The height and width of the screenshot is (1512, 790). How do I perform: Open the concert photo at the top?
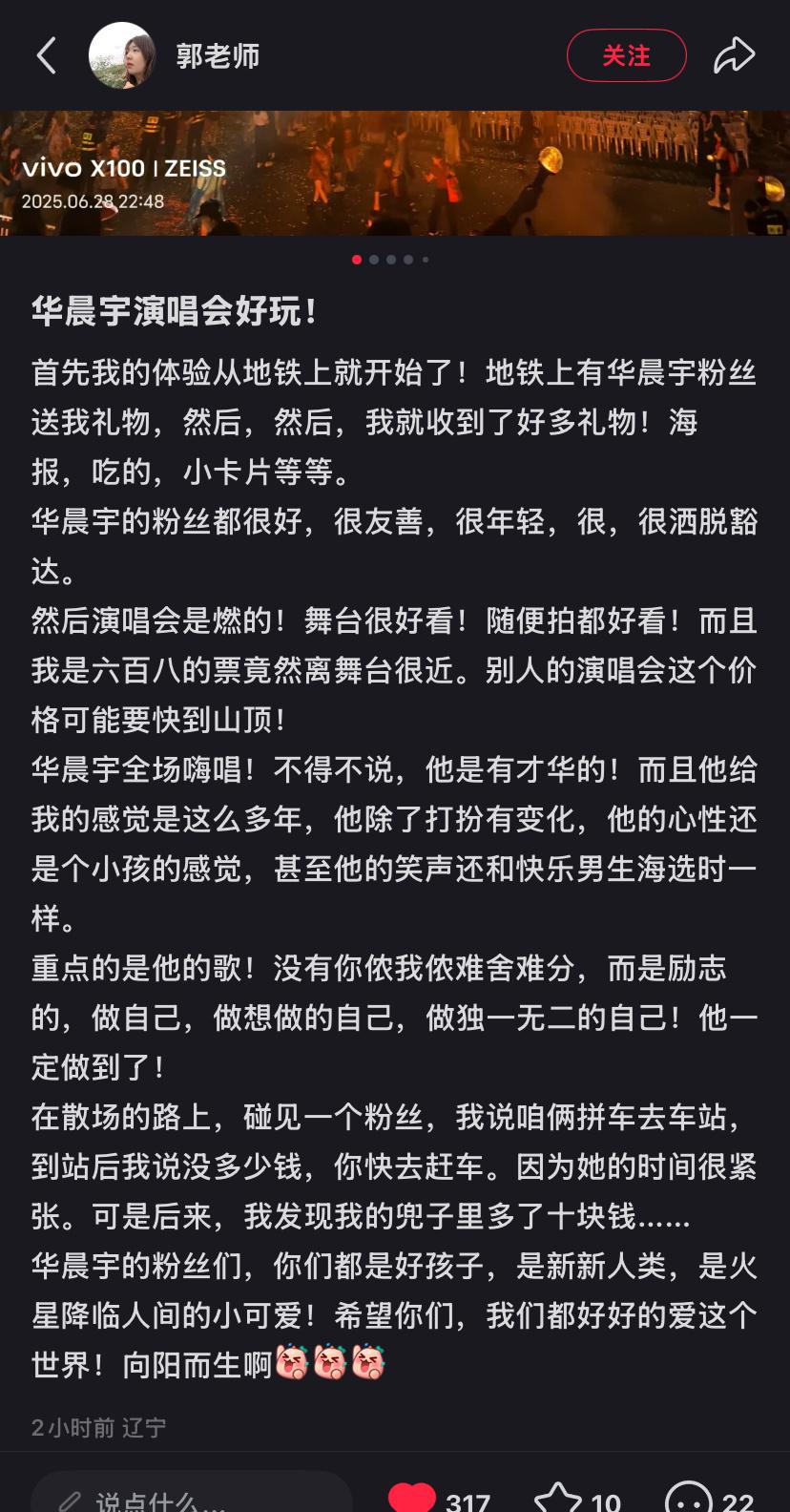pyautogui.click(x=395, y=173)
